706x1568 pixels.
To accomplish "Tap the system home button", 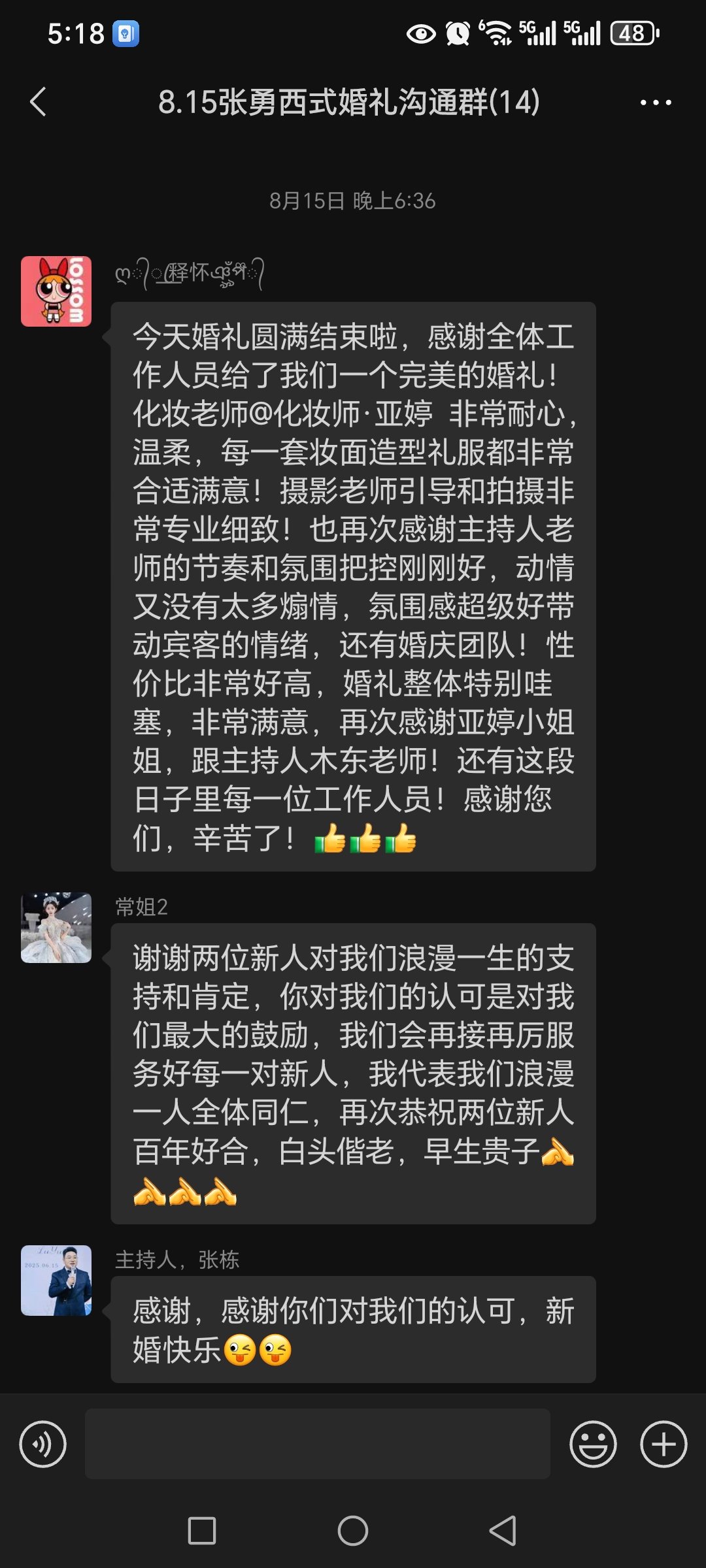I will (353, 1531).
